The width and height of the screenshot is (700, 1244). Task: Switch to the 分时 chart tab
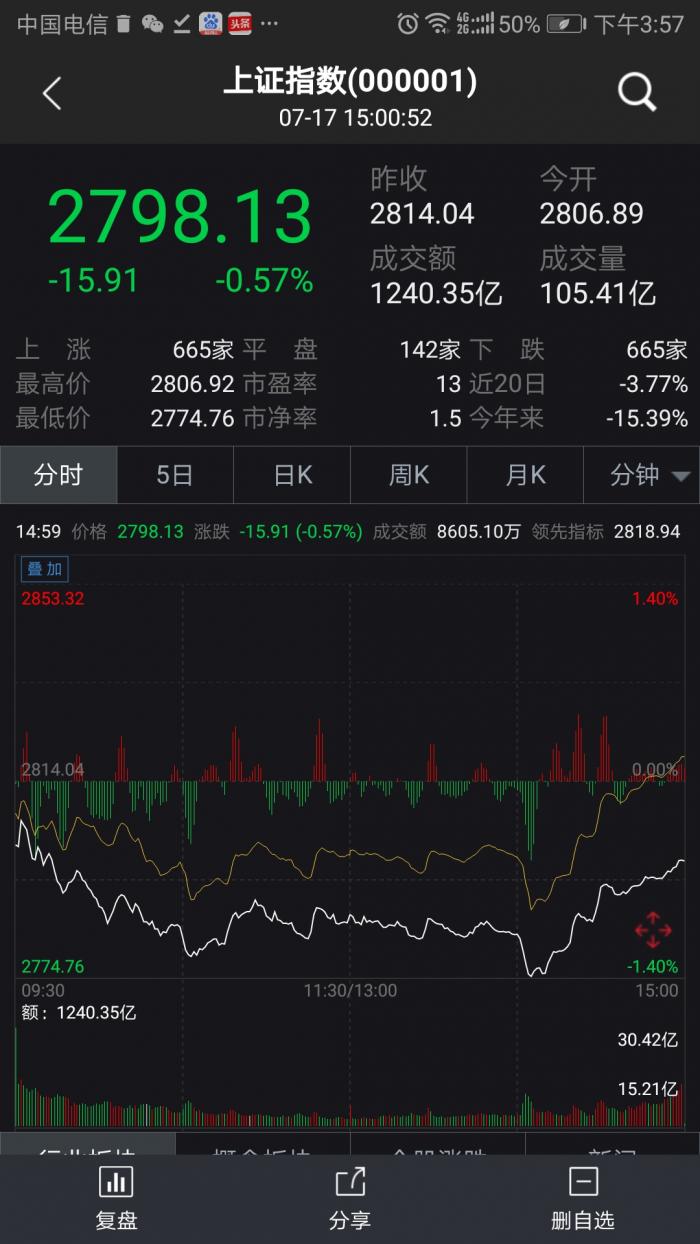coord(58,475)
